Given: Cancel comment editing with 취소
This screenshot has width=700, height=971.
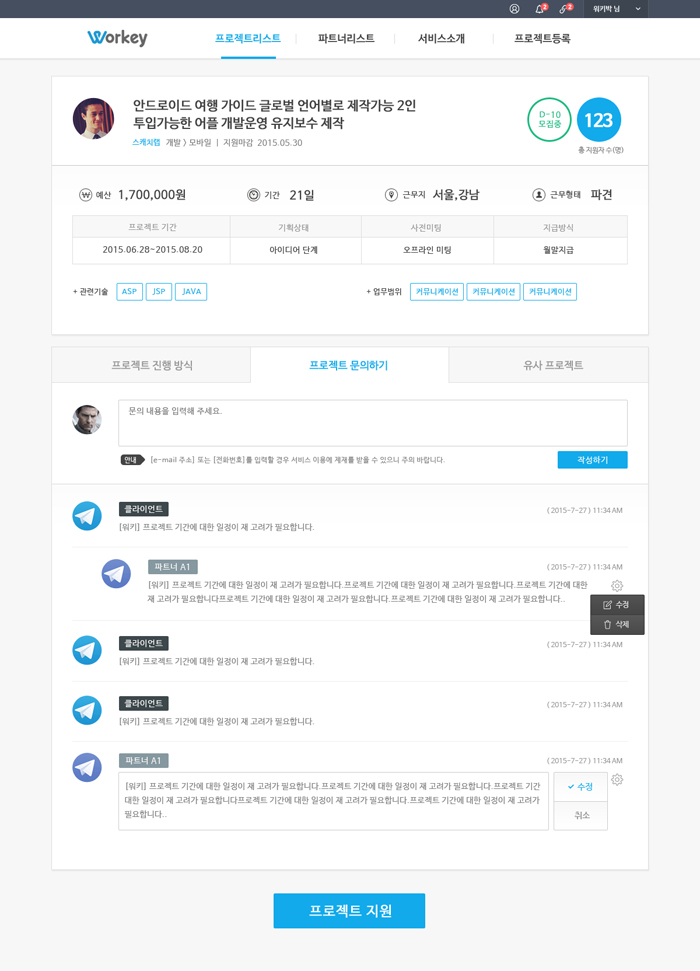Looking at the screenshot, I should [581, 815].
